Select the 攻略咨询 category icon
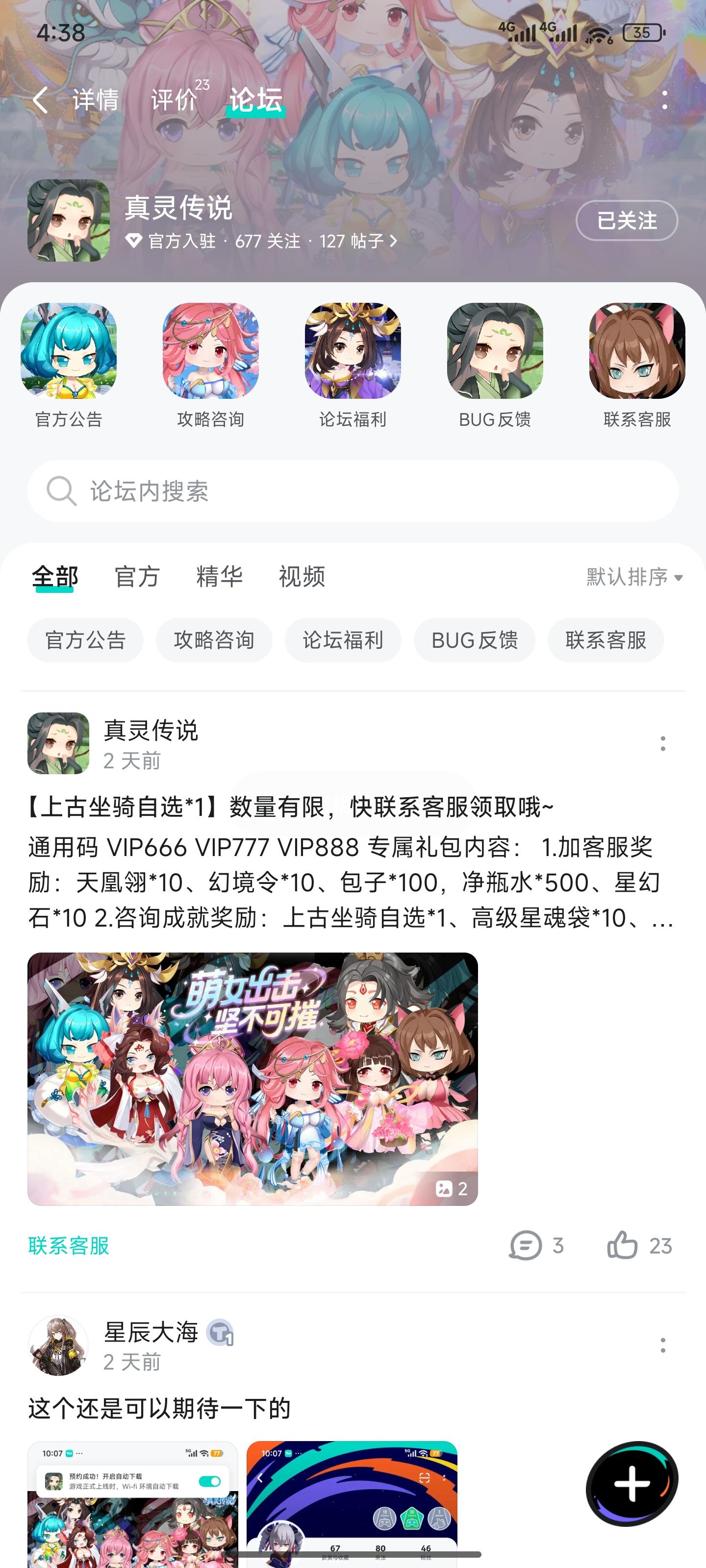Image resolution: width=706 pixels, height=1568 pixels. [210, 353]
